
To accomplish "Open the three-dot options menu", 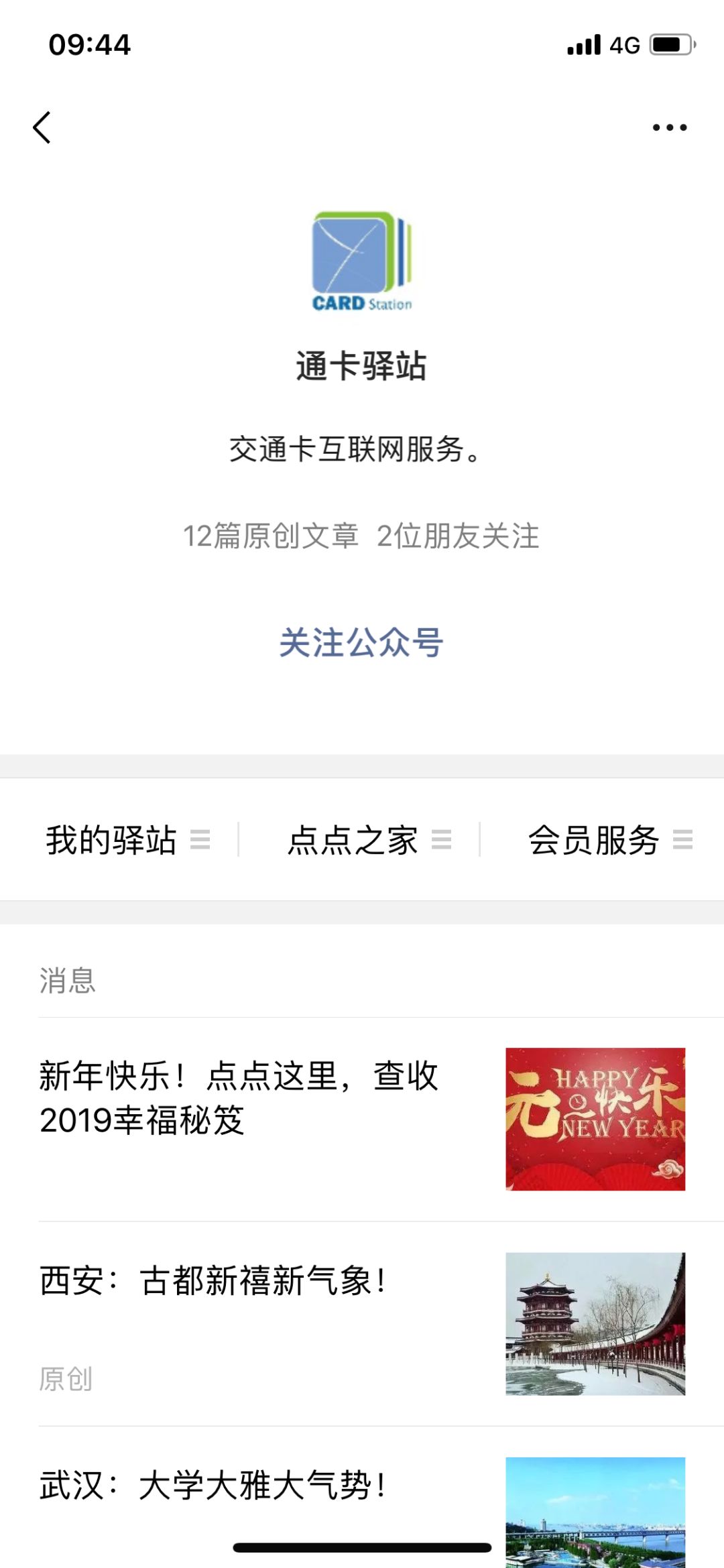I will click(668, 127).
